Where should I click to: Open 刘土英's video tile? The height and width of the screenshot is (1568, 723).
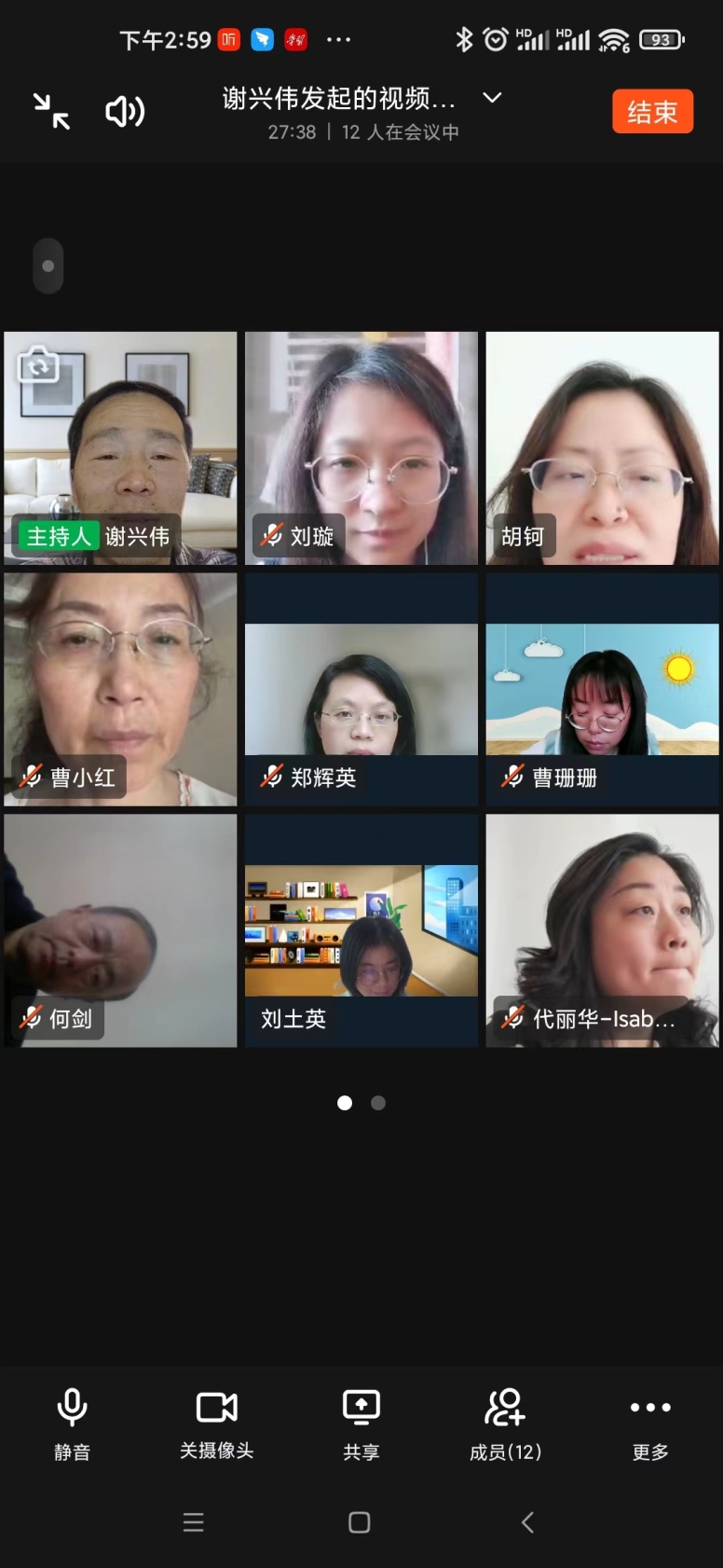tap(361, 930)
